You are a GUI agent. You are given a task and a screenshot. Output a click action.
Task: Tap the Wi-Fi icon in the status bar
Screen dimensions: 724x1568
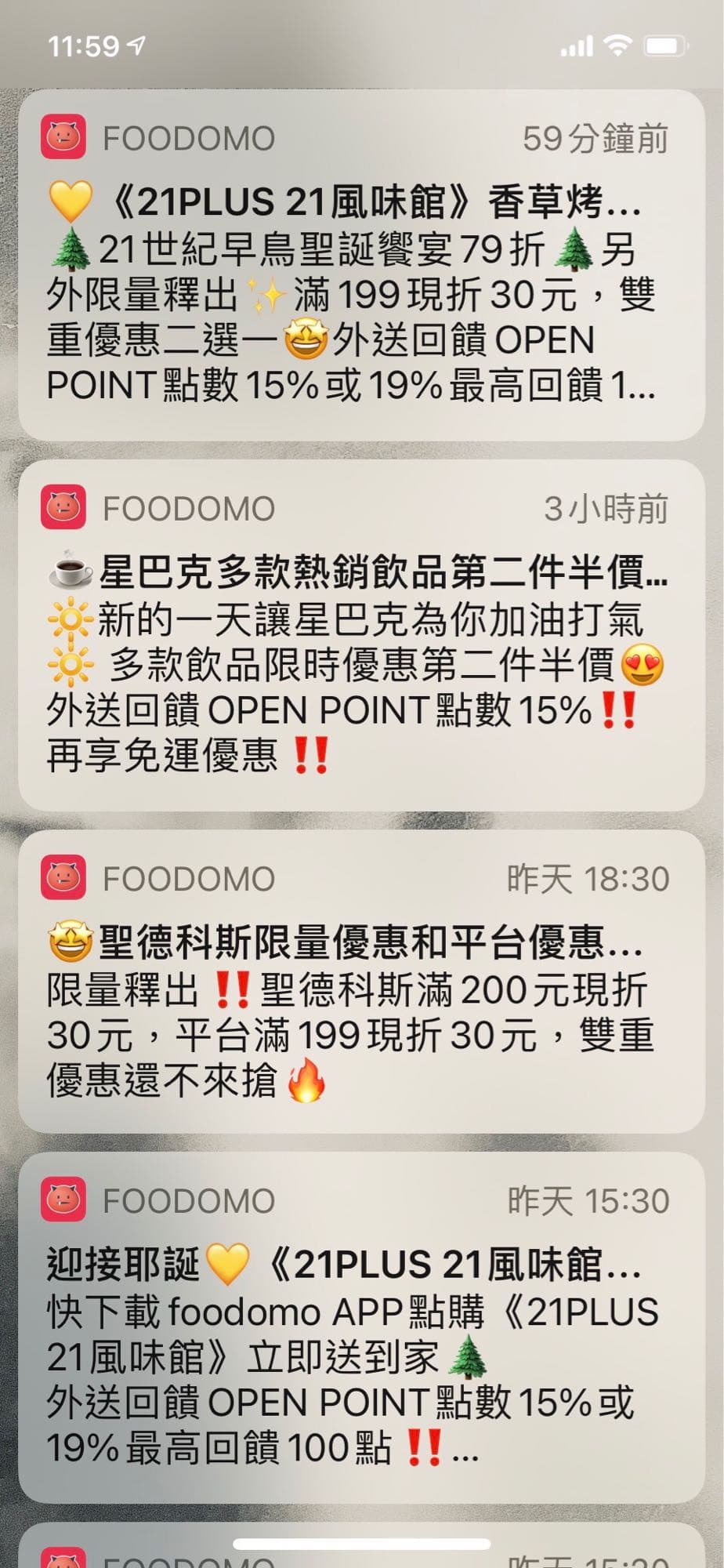tap(618, 45)
